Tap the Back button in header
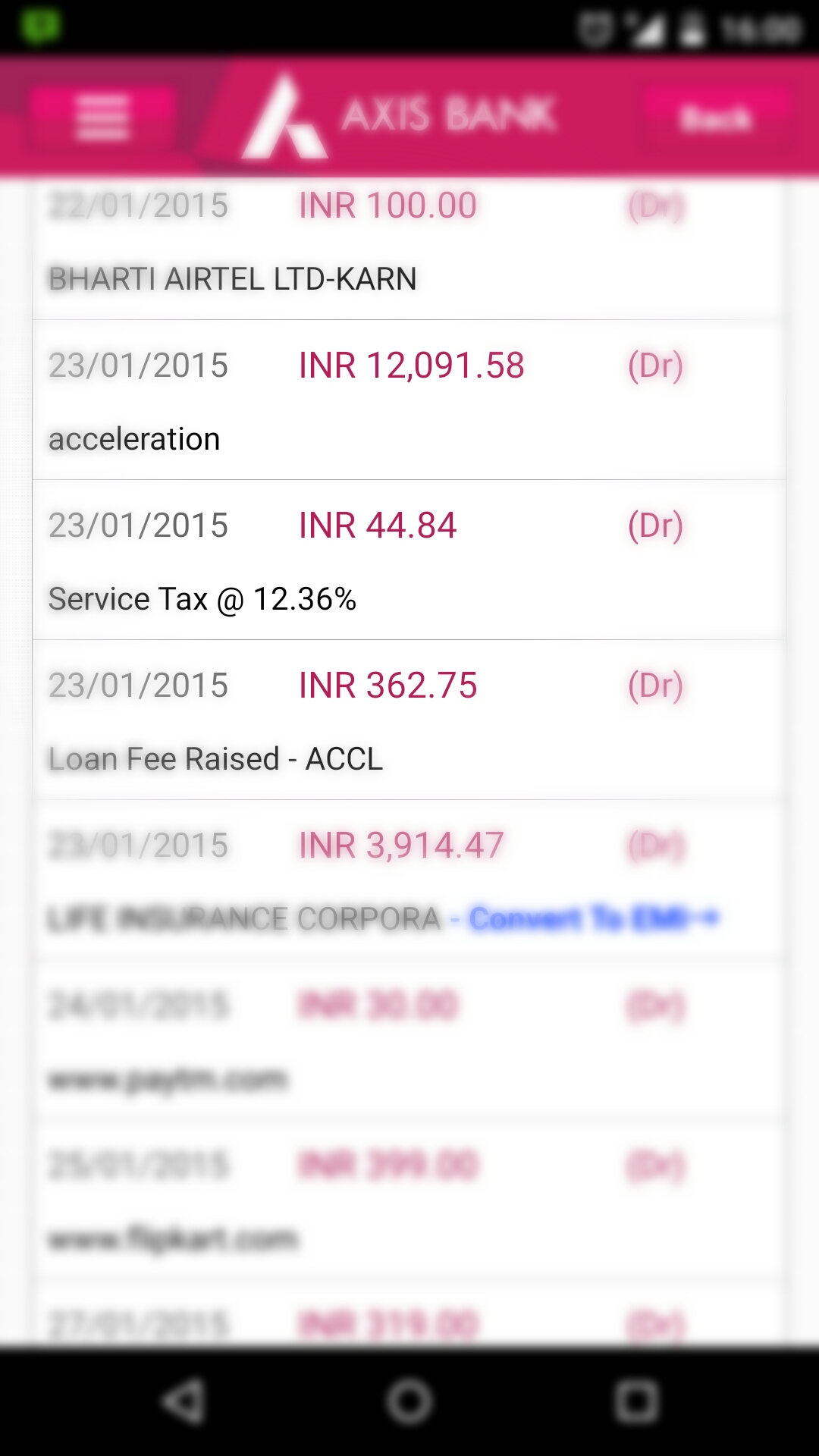Image resolution: width=819 pixels, height=1456 pixels. tap(717, 118)
